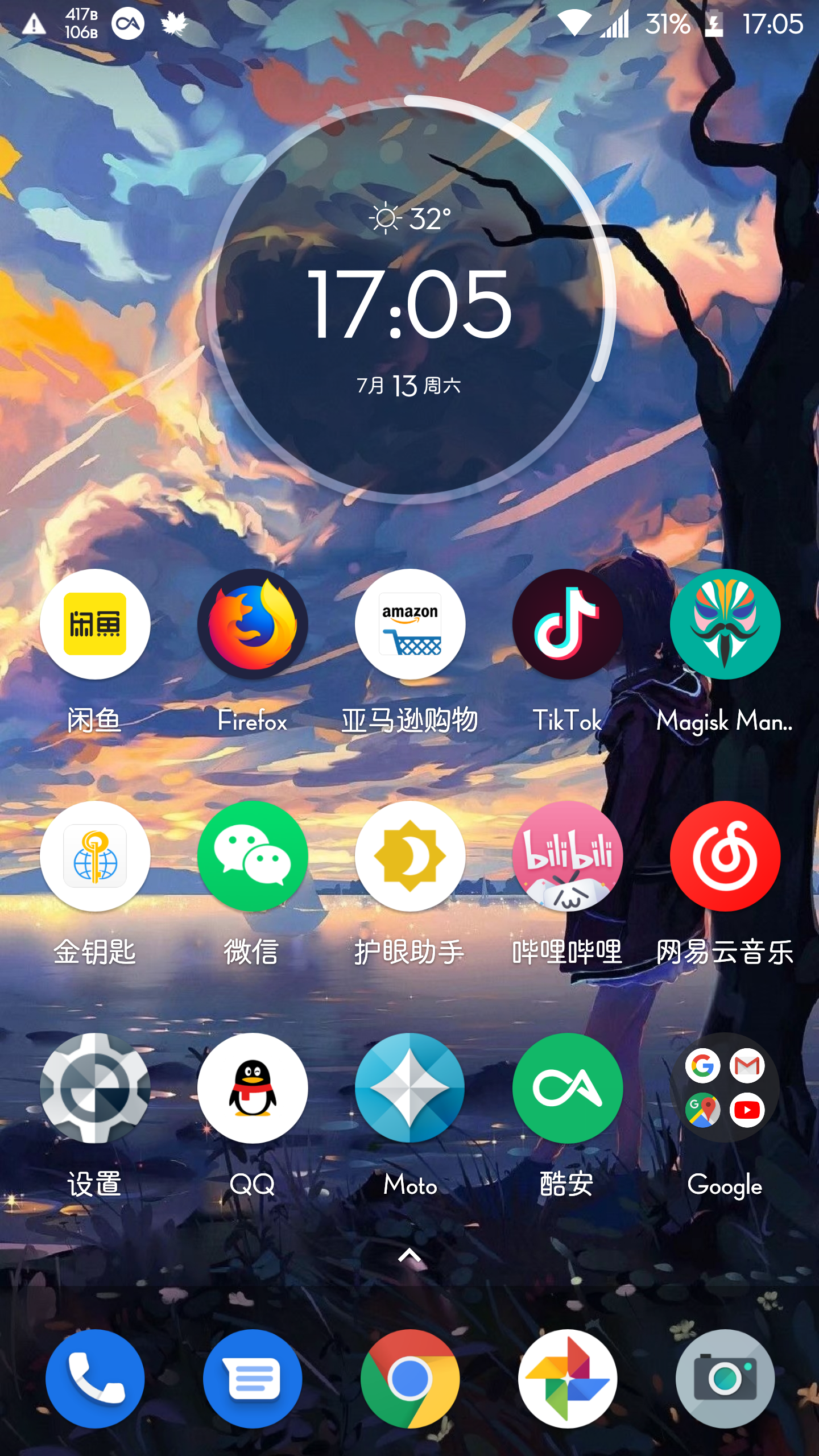819x1456 pixels.
Task: Open Magisk Manager
Action: coord(725,624)
